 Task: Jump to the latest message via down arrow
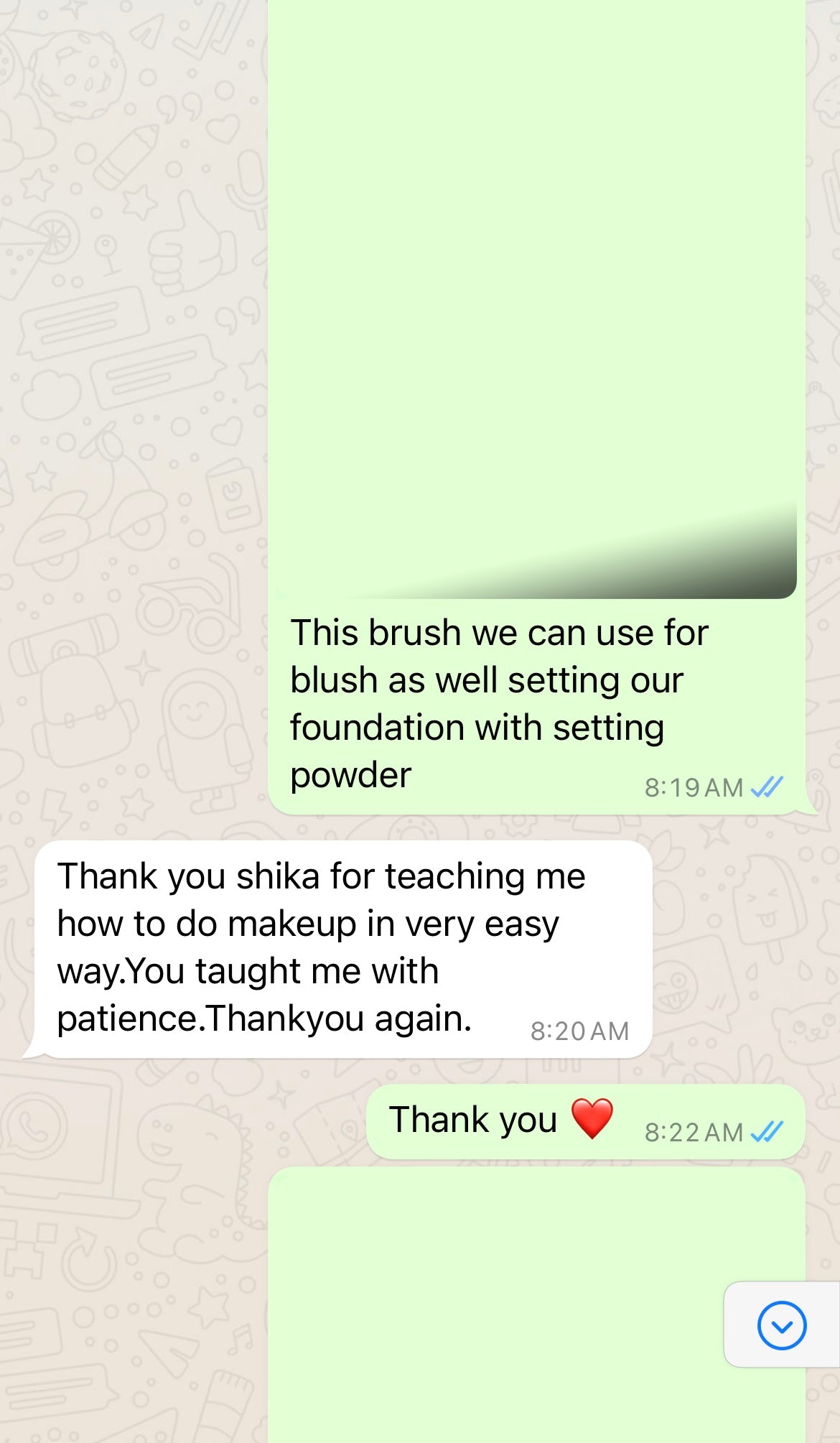(x=781, y=1325)
